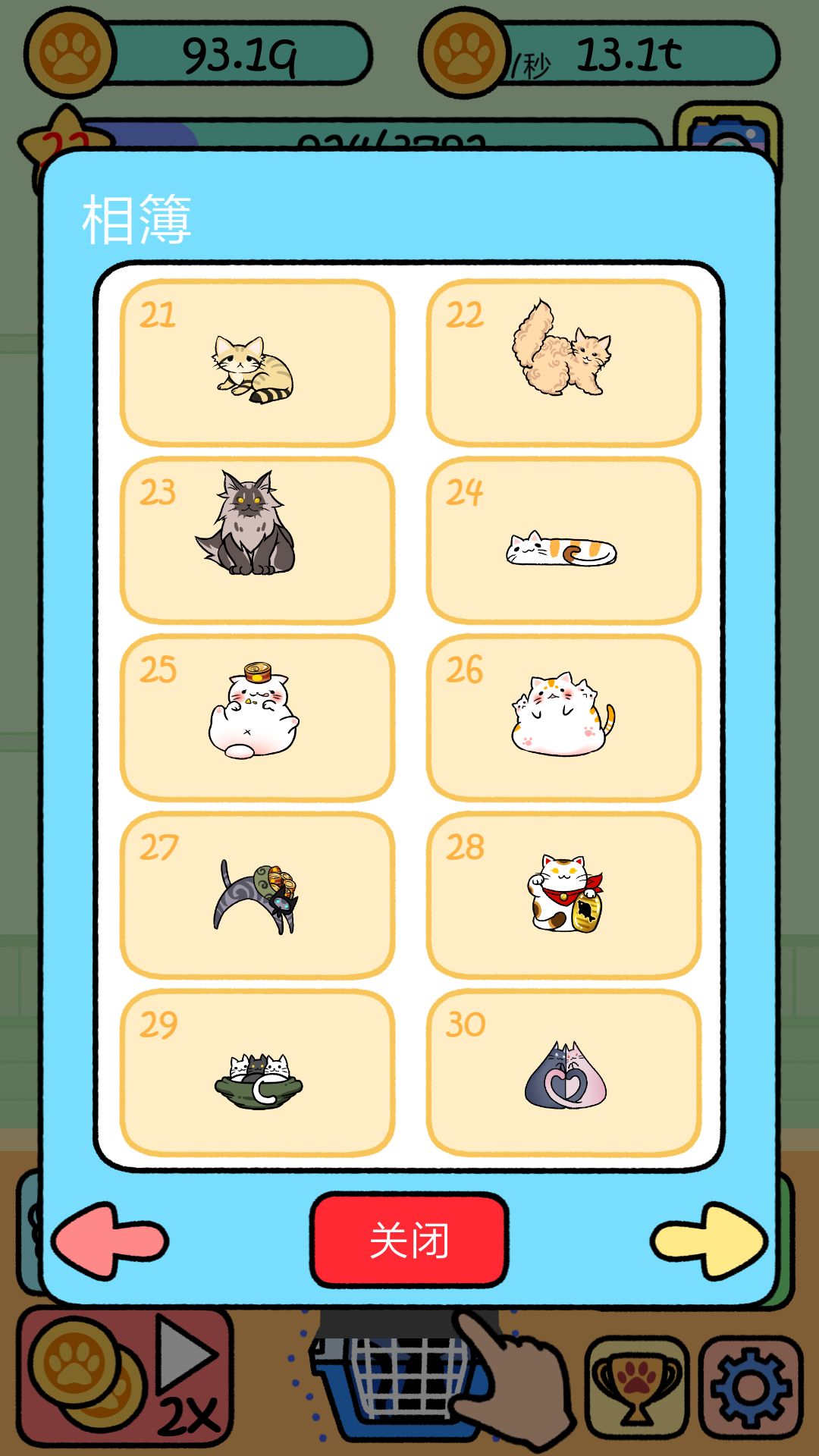Image resolution: width=819 pixels, height=1456 pixels.
Task: View the fluffy cat card 22
Action: [563, 363]
